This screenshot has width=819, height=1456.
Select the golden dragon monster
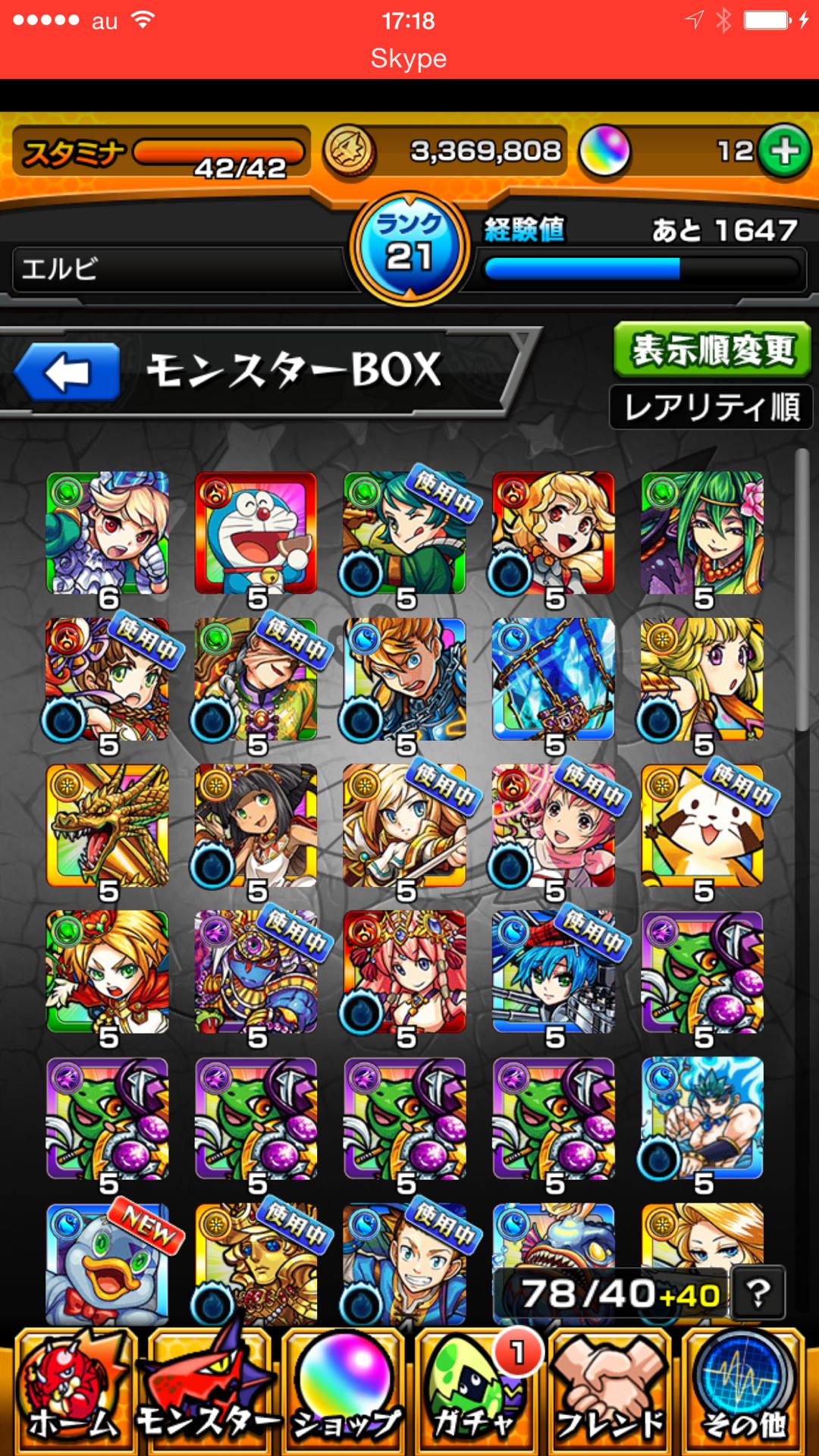point(107,825)
